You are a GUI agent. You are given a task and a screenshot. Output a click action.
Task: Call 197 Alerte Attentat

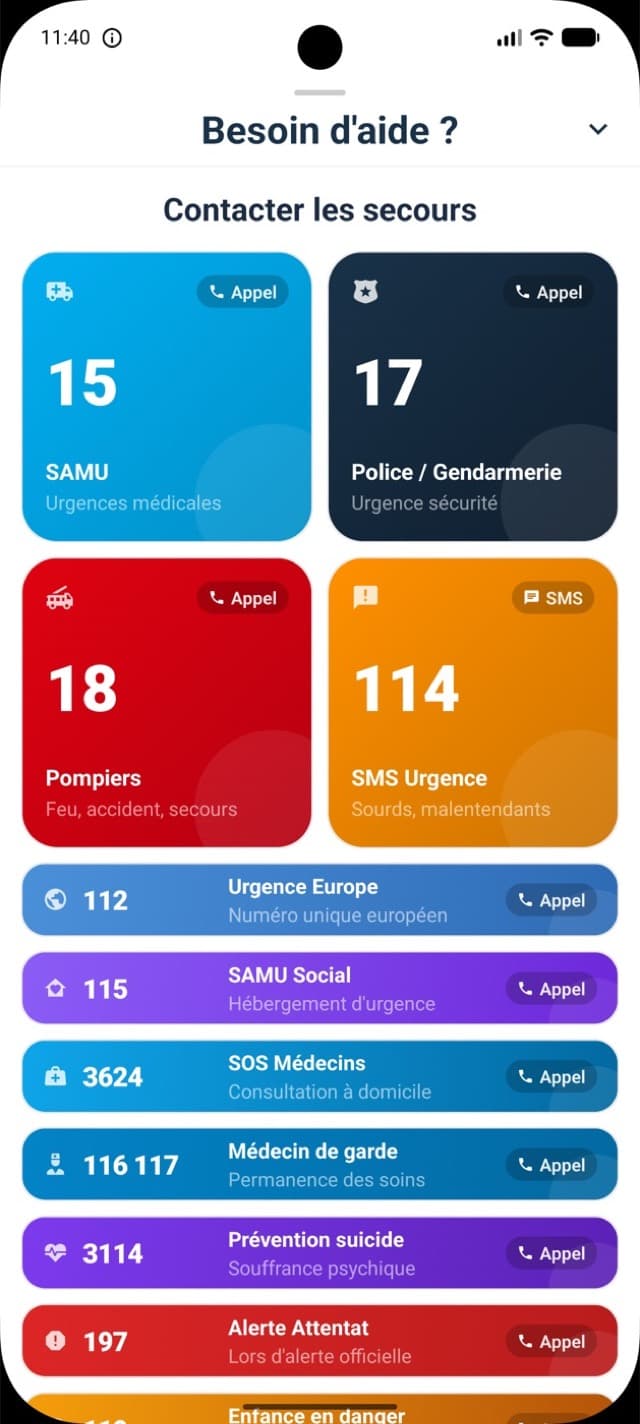coord(320,1341)
